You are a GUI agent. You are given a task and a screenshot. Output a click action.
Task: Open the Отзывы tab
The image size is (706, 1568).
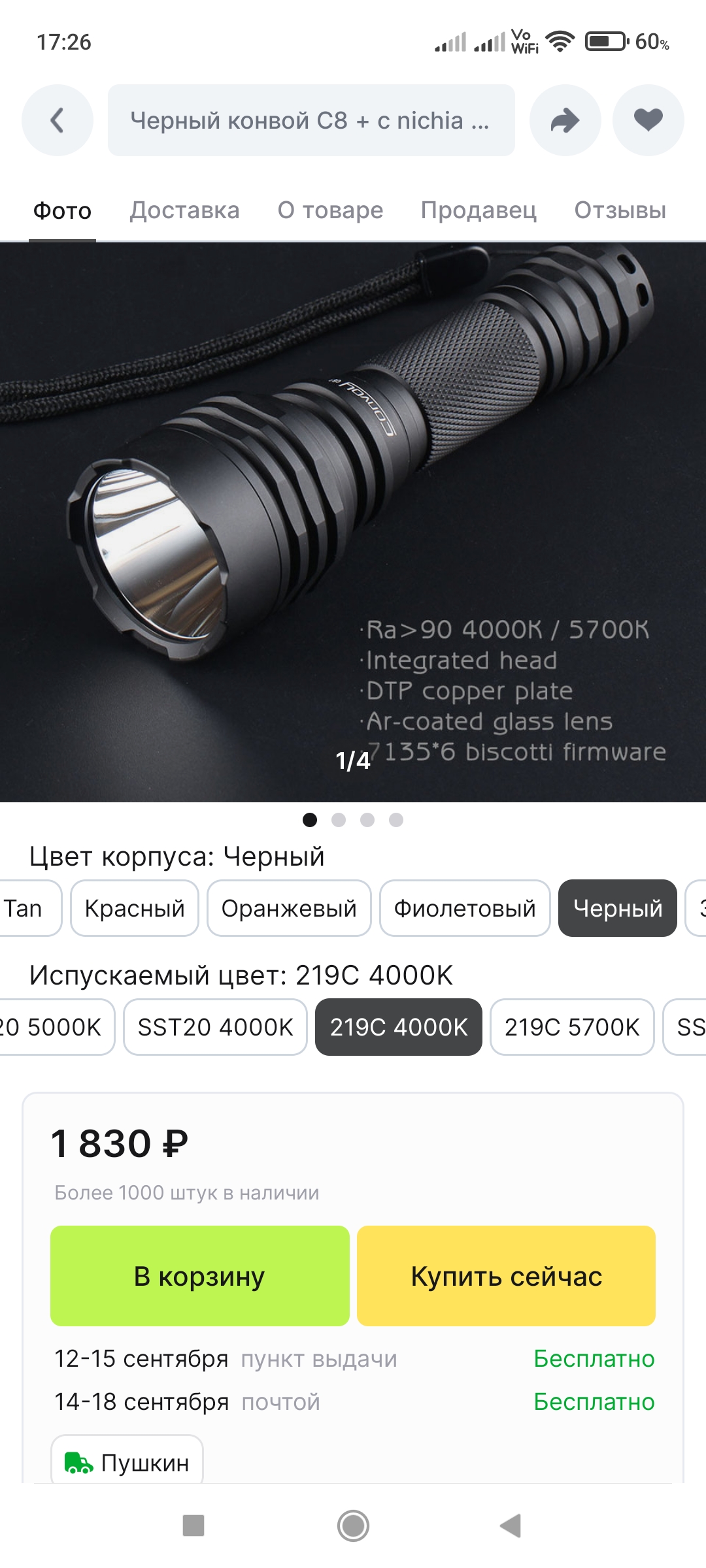tap(620, 210)
